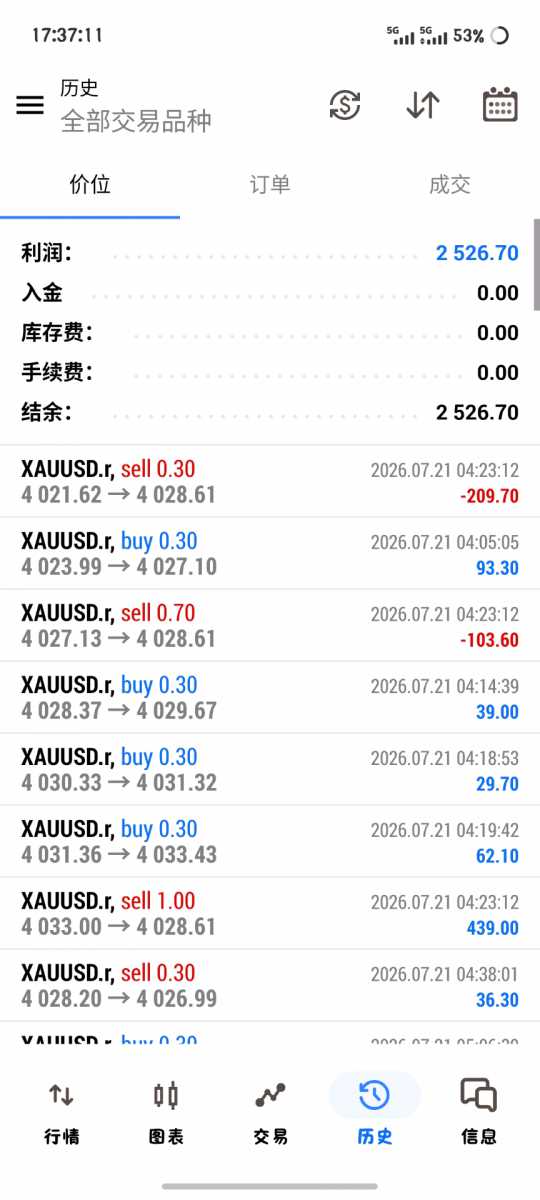The image size is (540, 1200).
Task: Go to the 图表 chart tab
Action: tap(166, 1111)
